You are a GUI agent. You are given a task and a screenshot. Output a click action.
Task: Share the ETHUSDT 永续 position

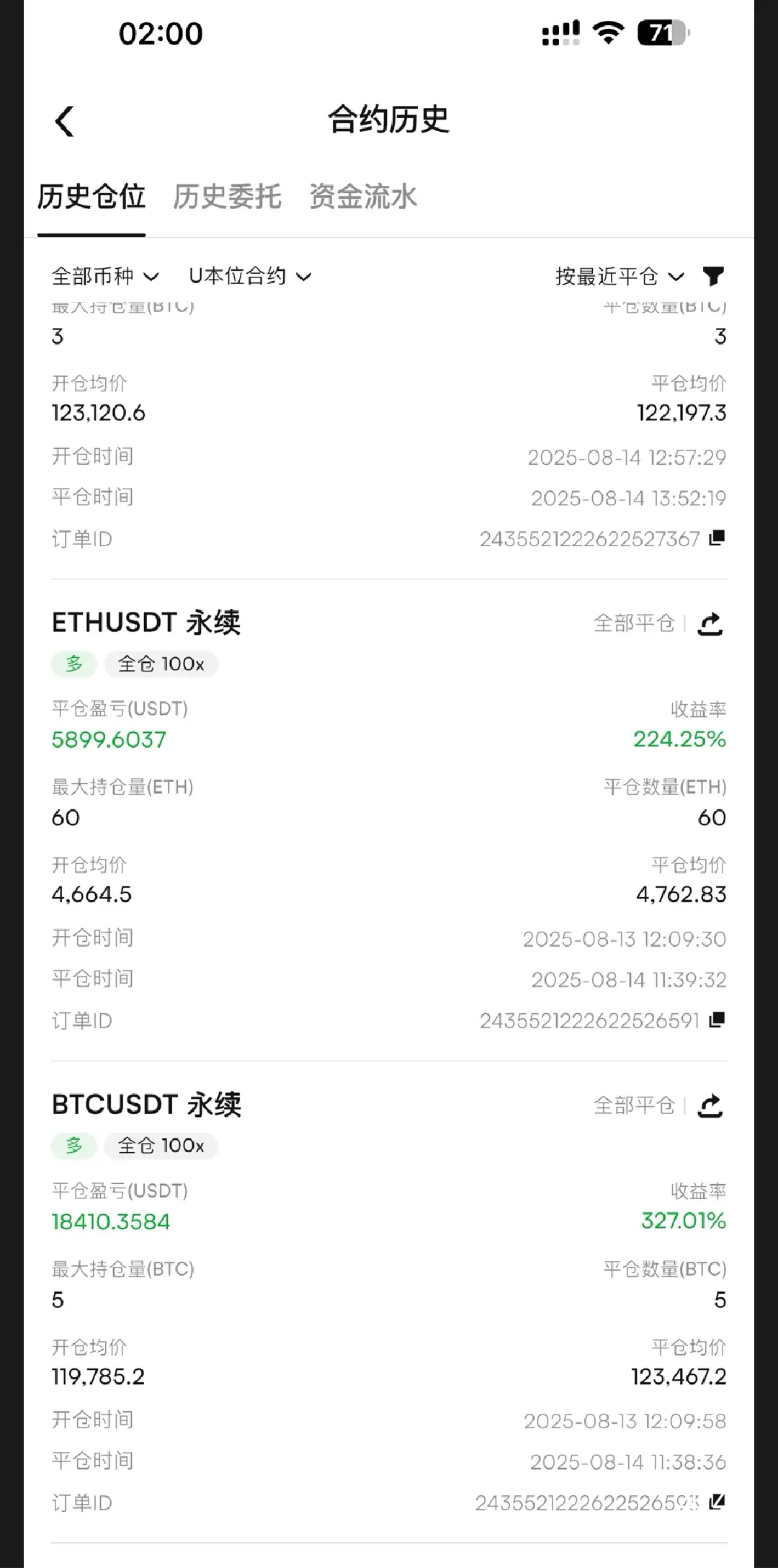[710, 623]
